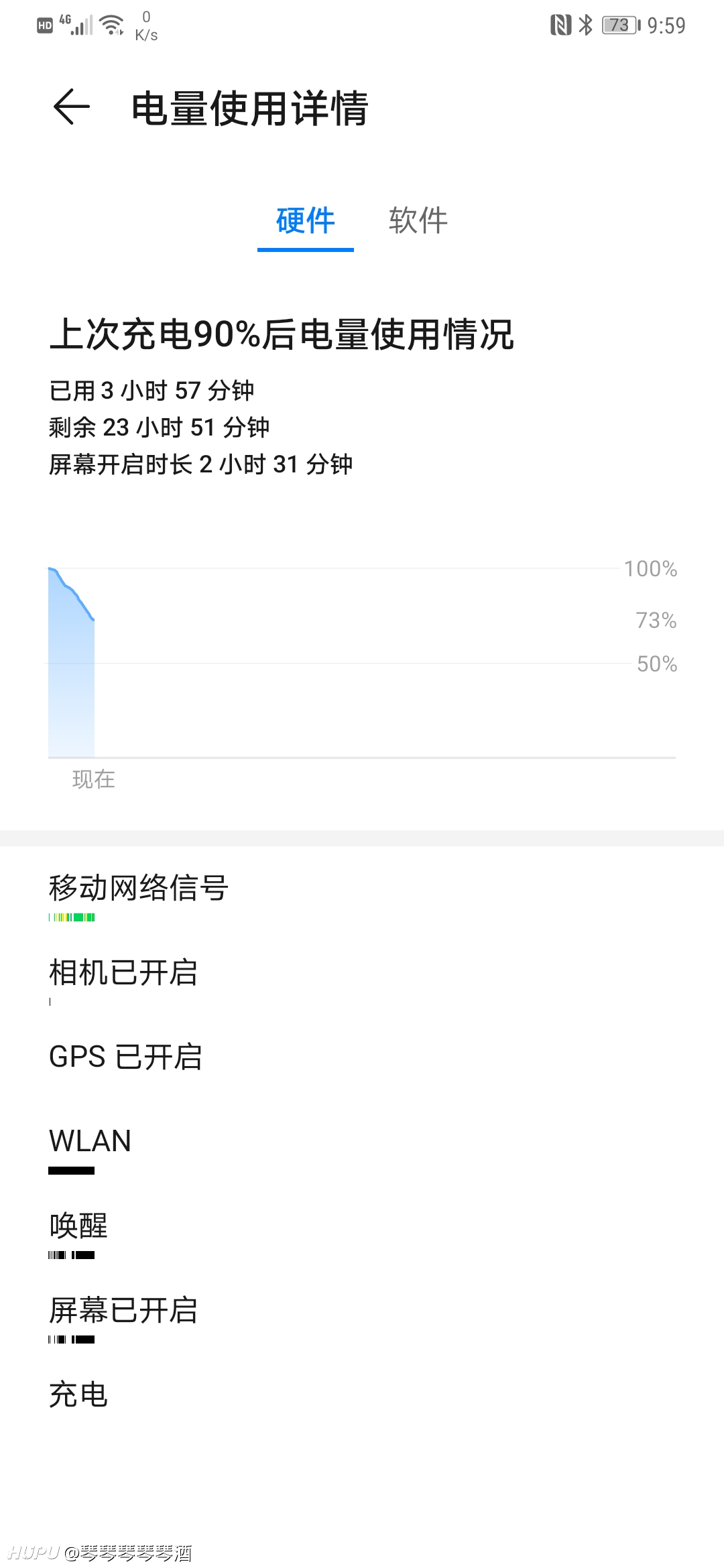Image resolution: width=724 pixels, height=1568 pixels.
Task: Switch to the 软件 tab
Action: pos(418,220)
